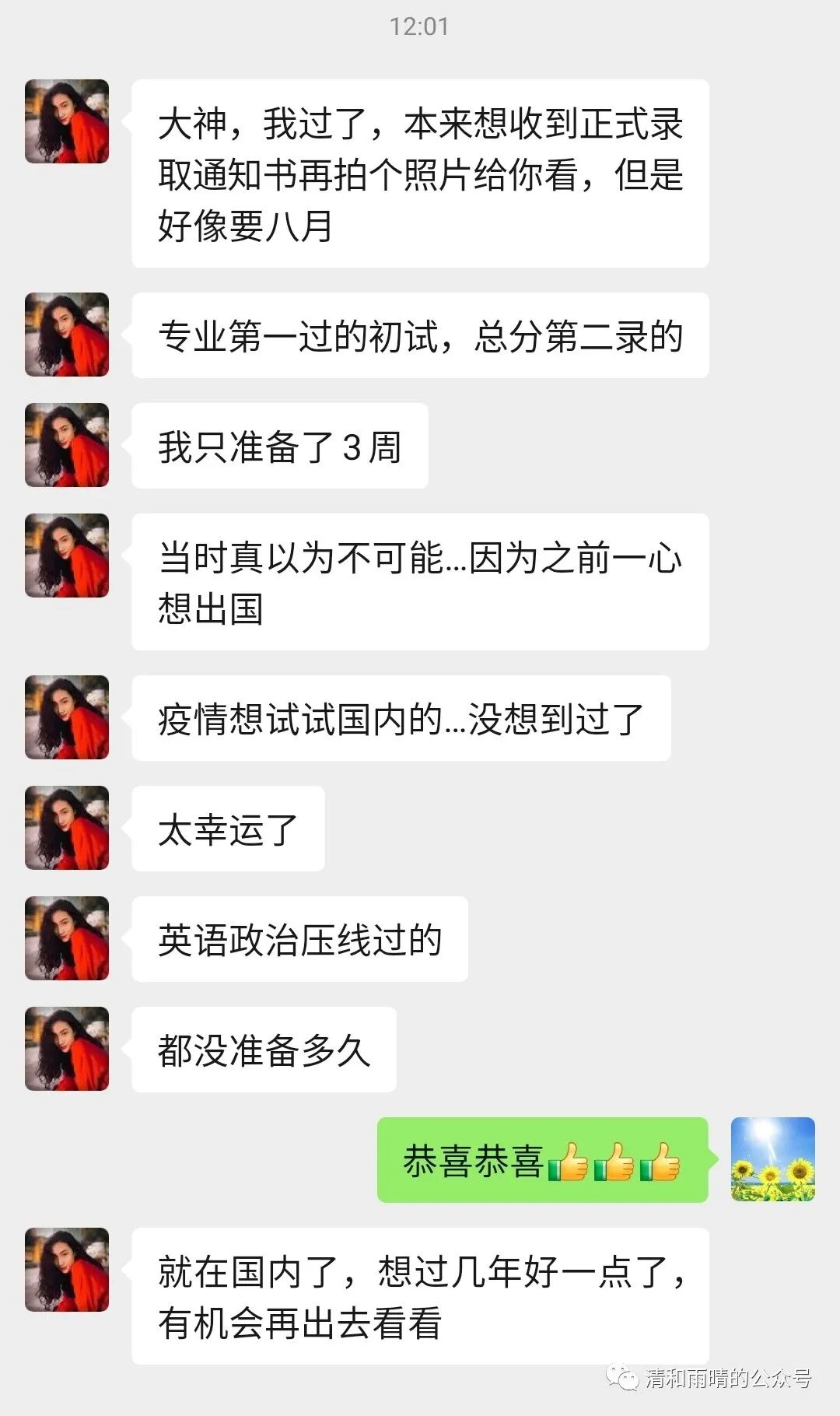Tap the 12:01 timestamp at top
This screenshot has height=1416, width=840.
click(x=420, y=26)
